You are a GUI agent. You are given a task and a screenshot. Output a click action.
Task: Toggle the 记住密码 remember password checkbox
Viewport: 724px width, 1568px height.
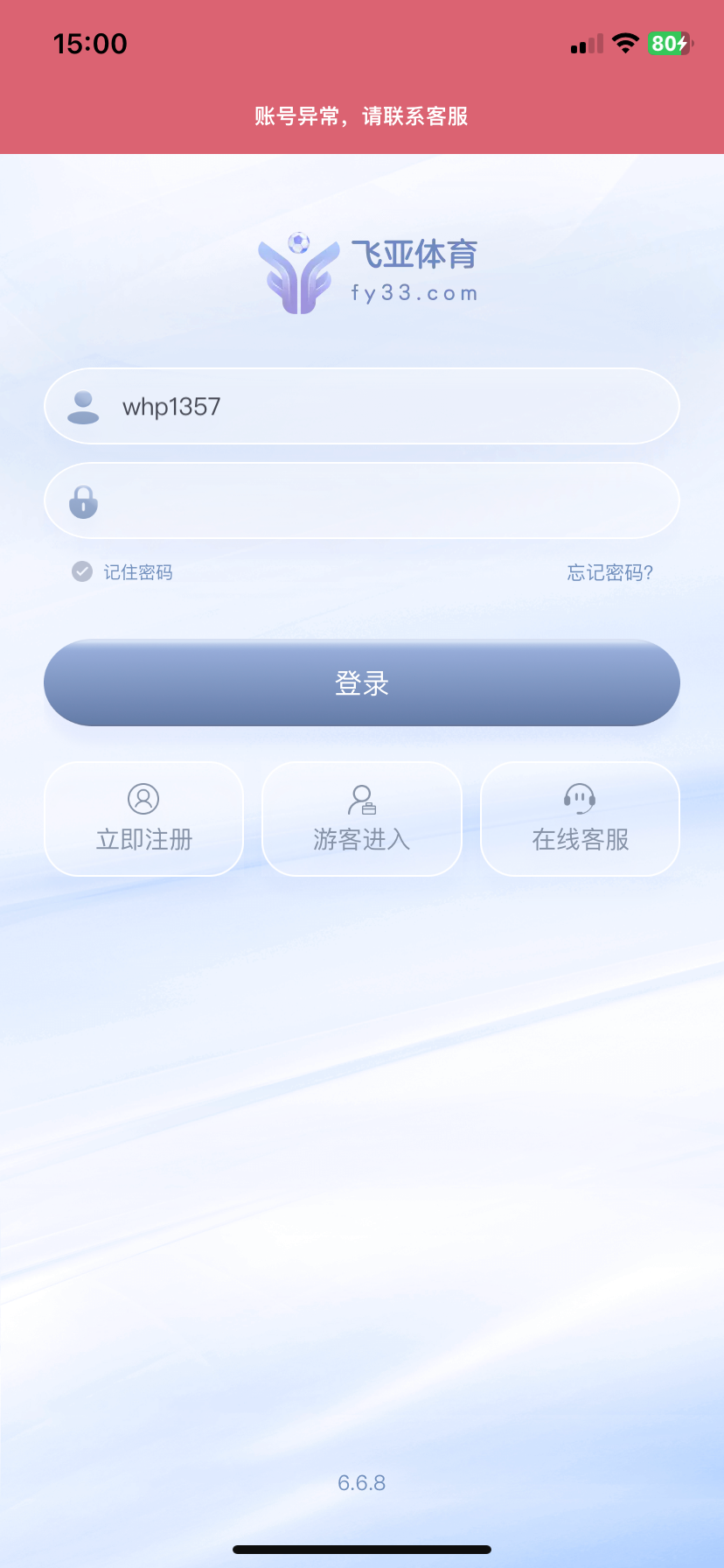(x=81, y=571)
